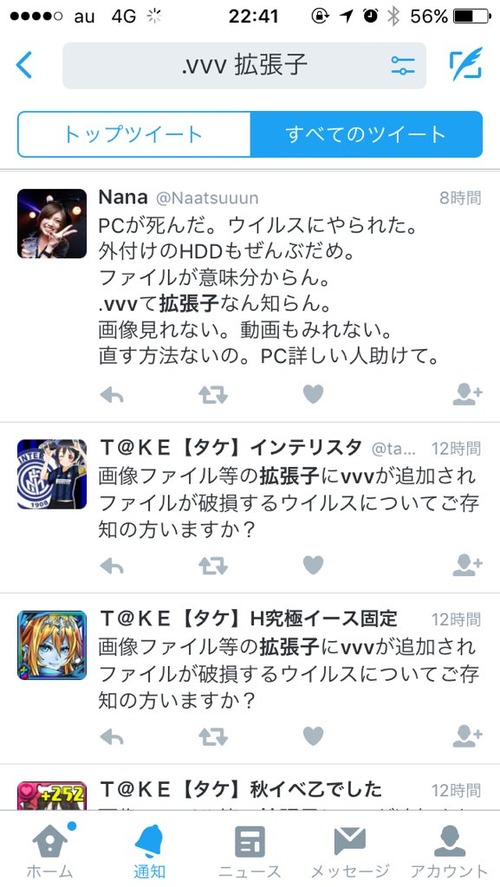This screenshot has width=500, height=887.
Task: Open search filter settings icon
Action: click(x=403, y=66)
